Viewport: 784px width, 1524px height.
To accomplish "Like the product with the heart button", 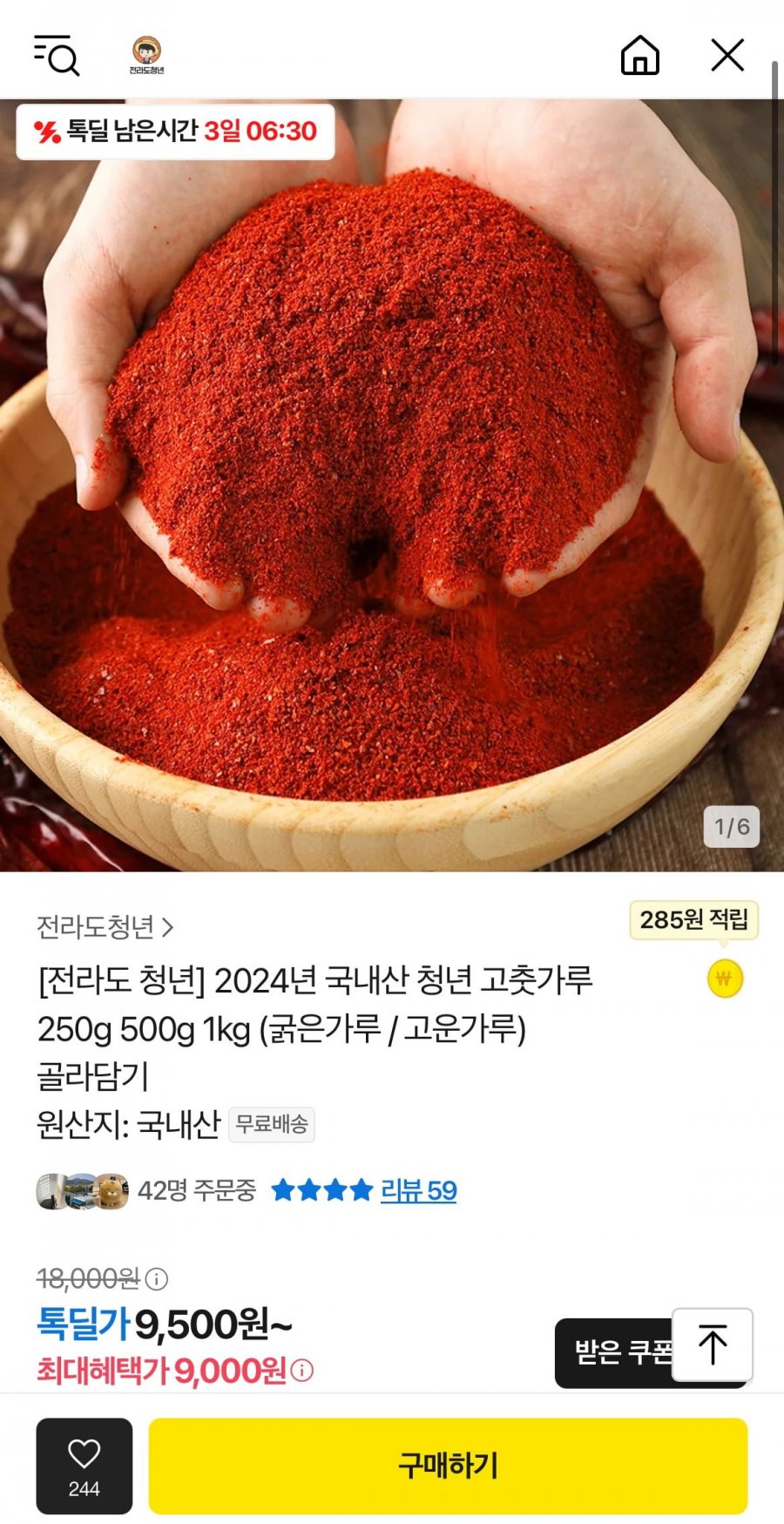I will (x=84, y=1466).
